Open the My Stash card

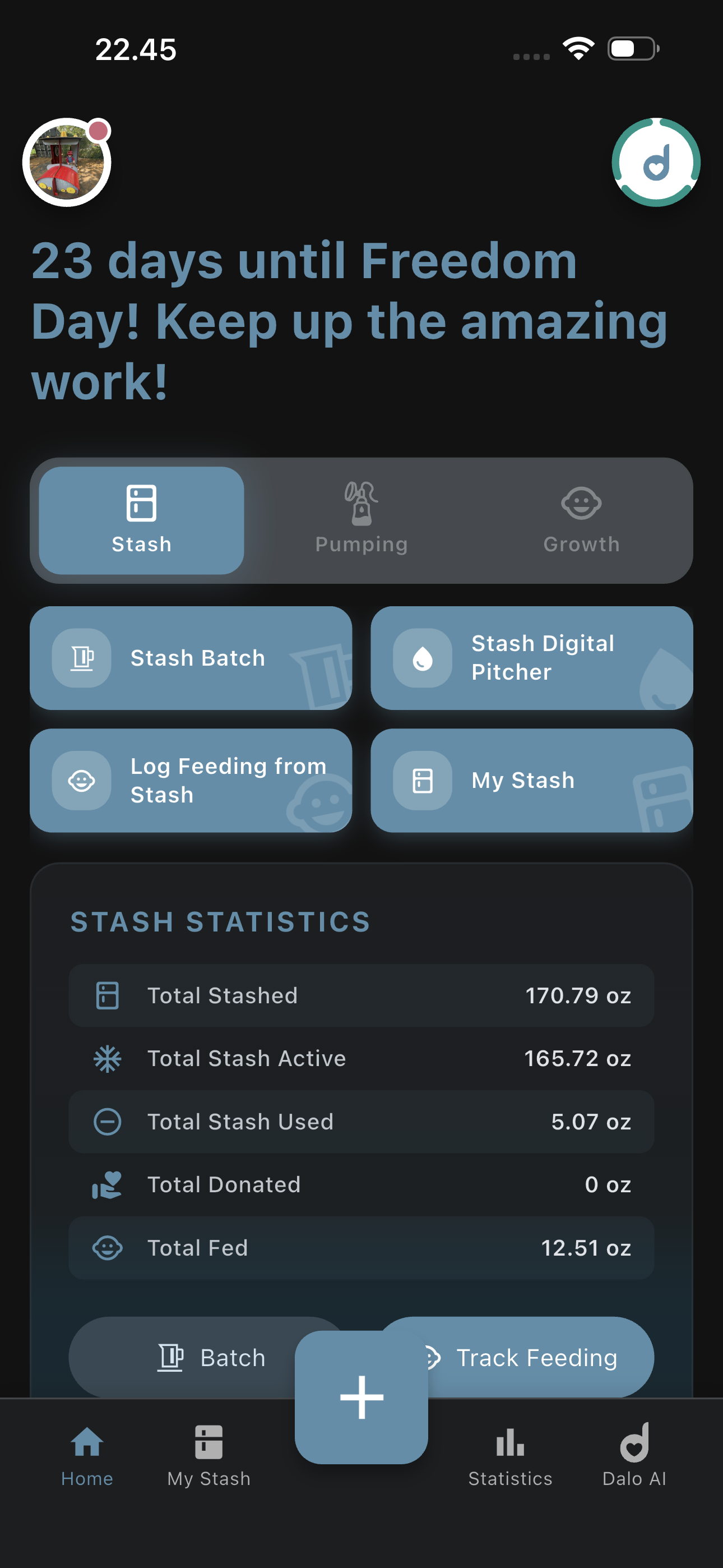click(x=531, y=780)
